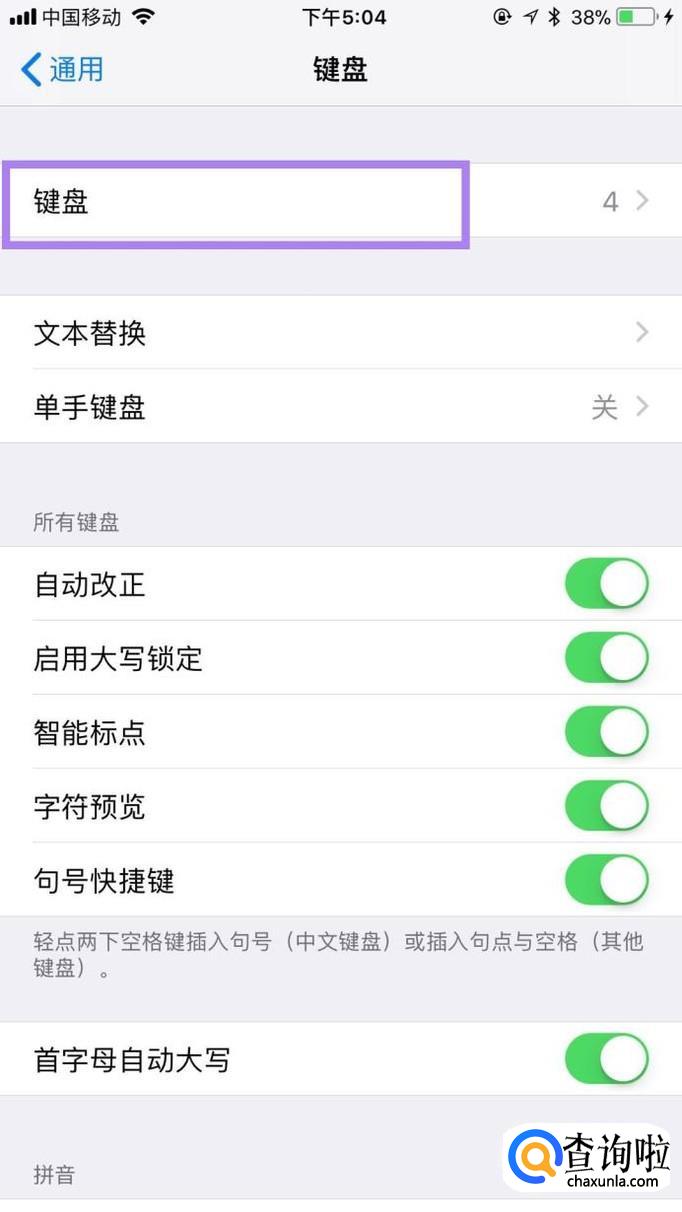Open 文本替换 settings

pyautogui.click(x=340, y=333)
